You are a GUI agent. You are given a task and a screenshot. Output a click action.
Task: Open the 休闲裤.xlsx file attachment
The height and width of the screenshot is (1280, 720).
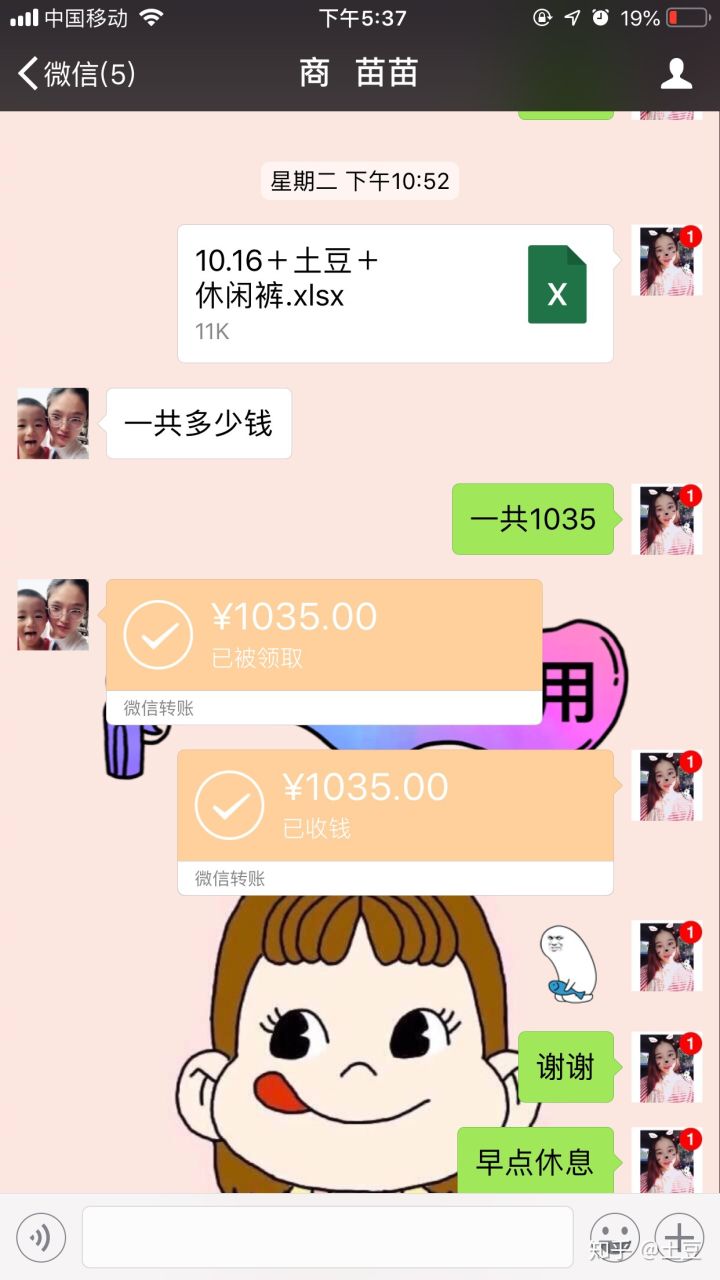click(x=395, y=293)
